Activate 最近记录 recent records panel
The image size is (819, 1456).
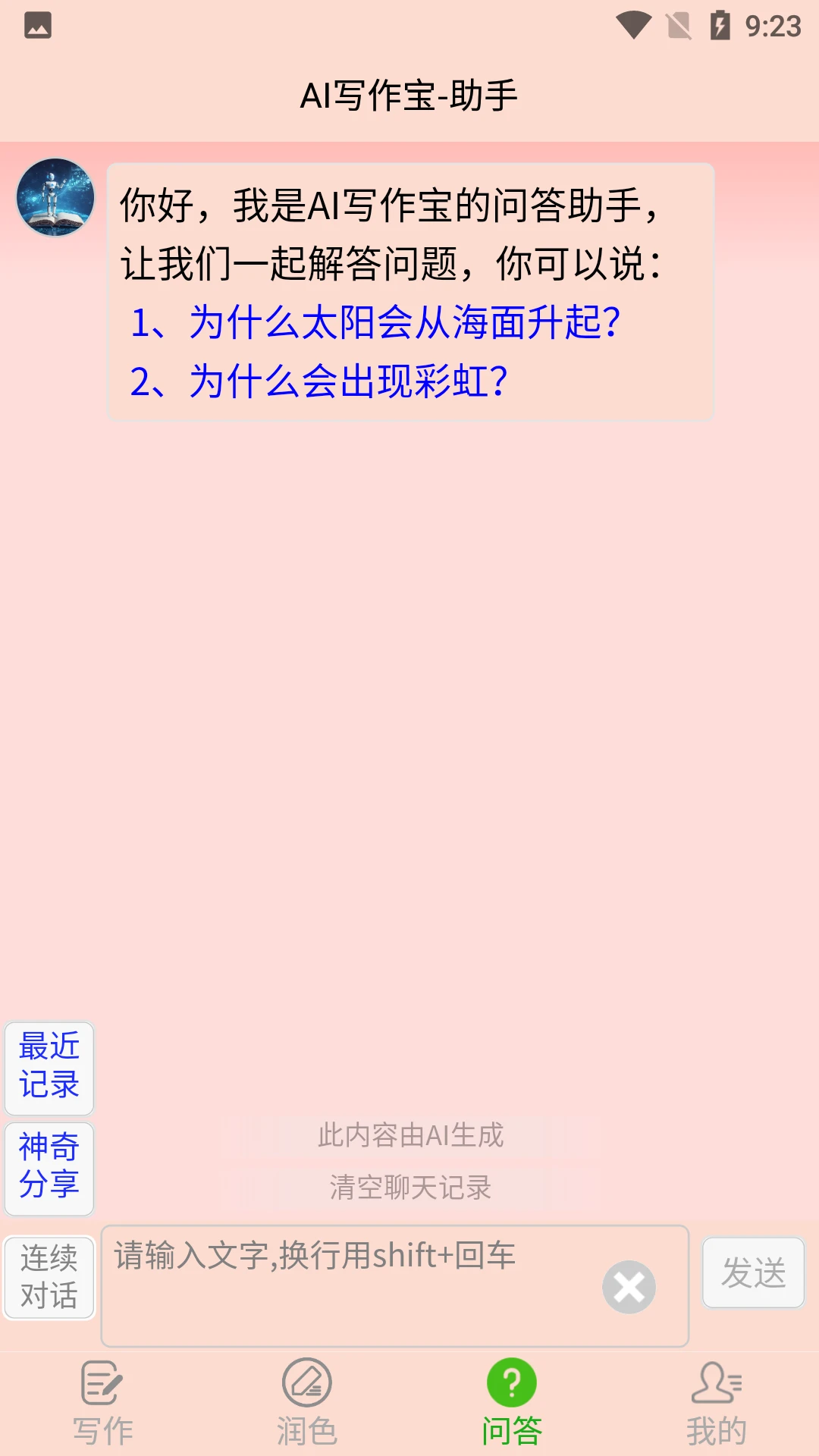(49, 1069)
